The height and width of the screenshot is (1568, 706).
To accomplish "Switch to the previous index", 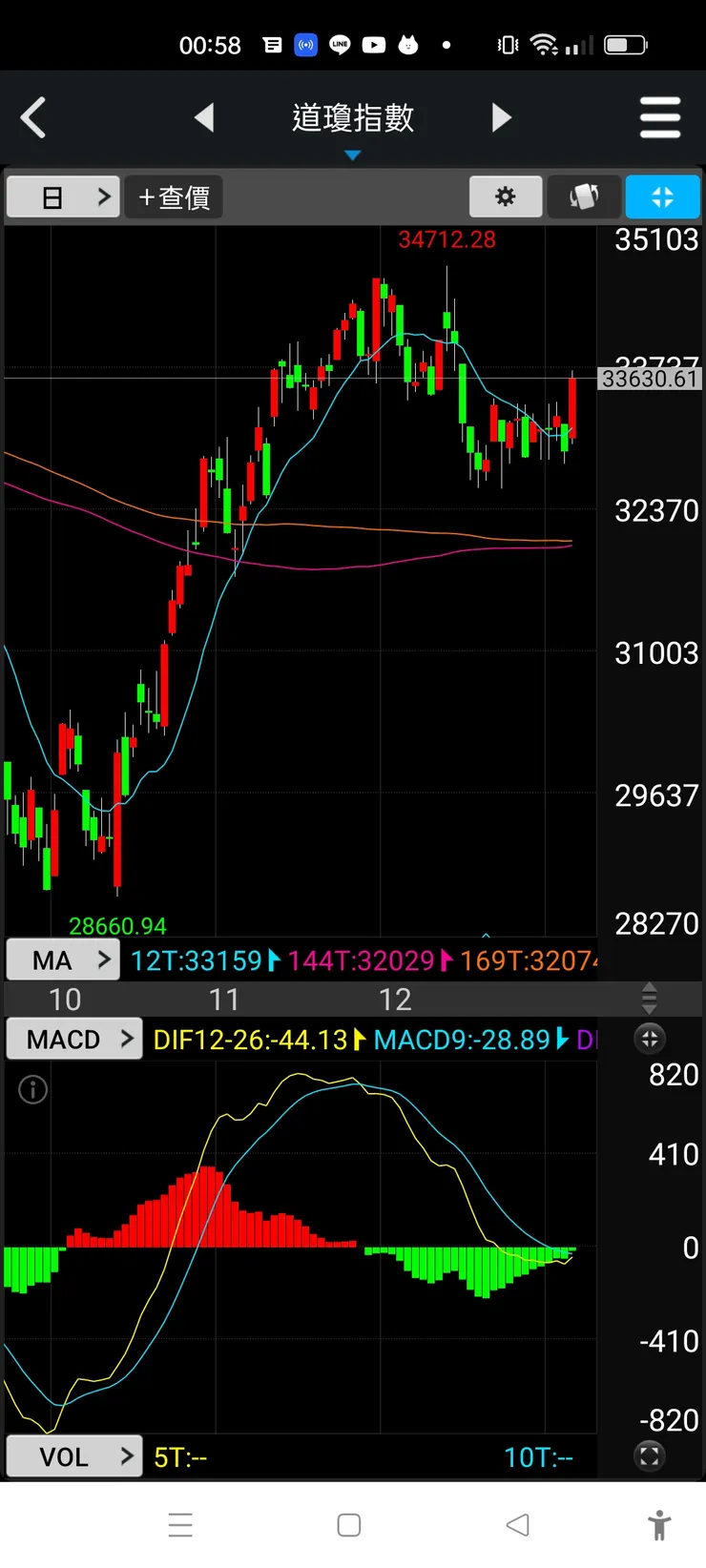I will 204,118.
